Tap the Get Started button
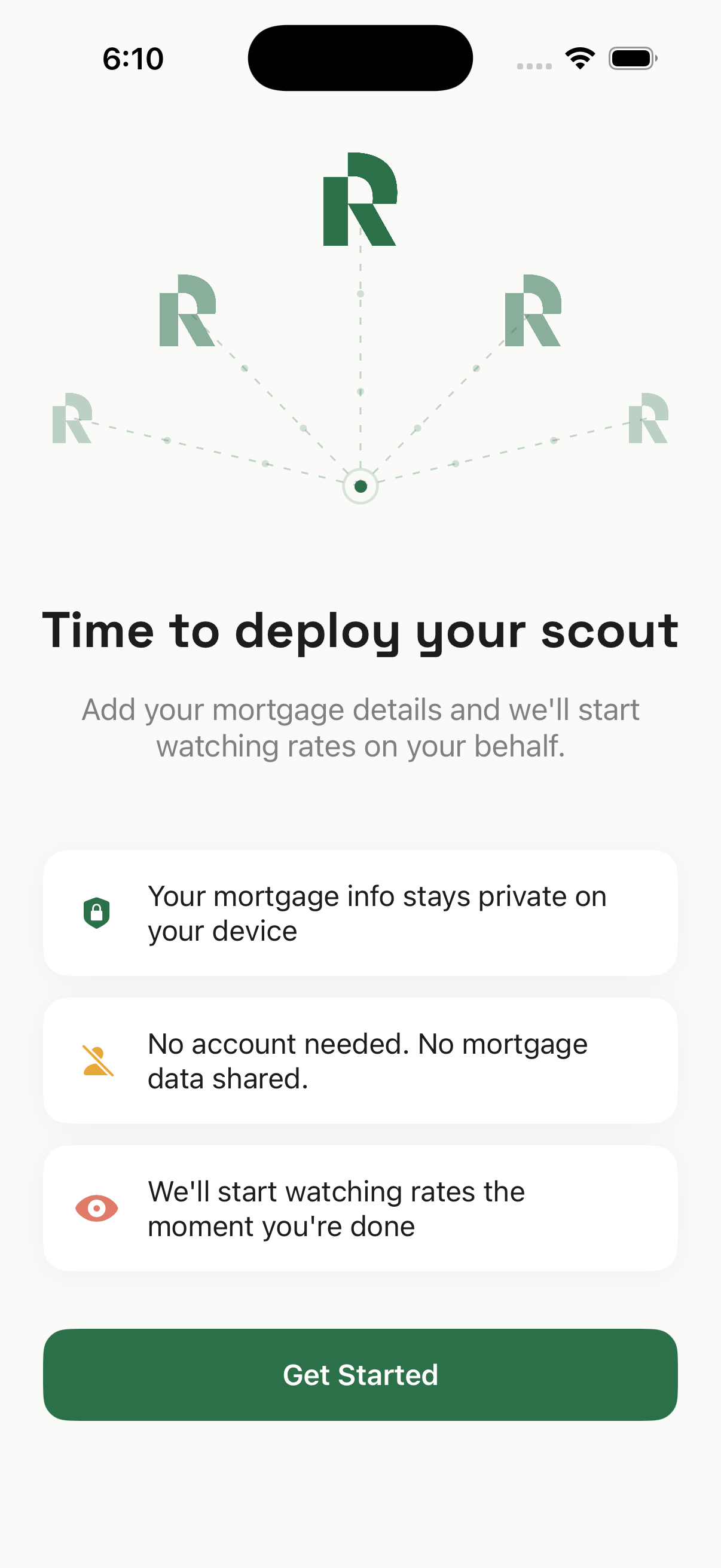 360,1374
